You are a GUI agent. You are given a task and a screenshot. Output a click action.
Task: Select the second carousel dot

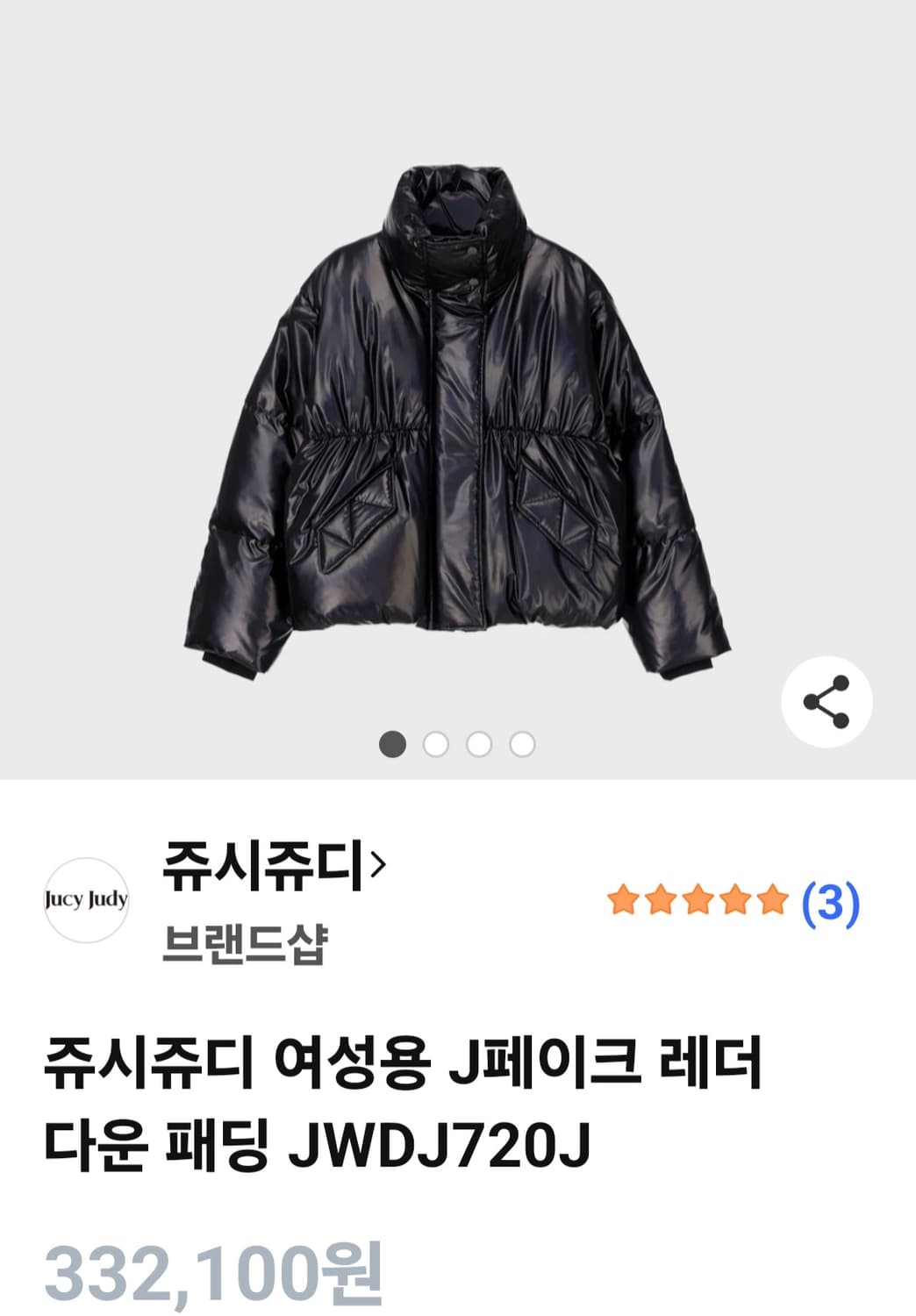[x=435, y=742]
